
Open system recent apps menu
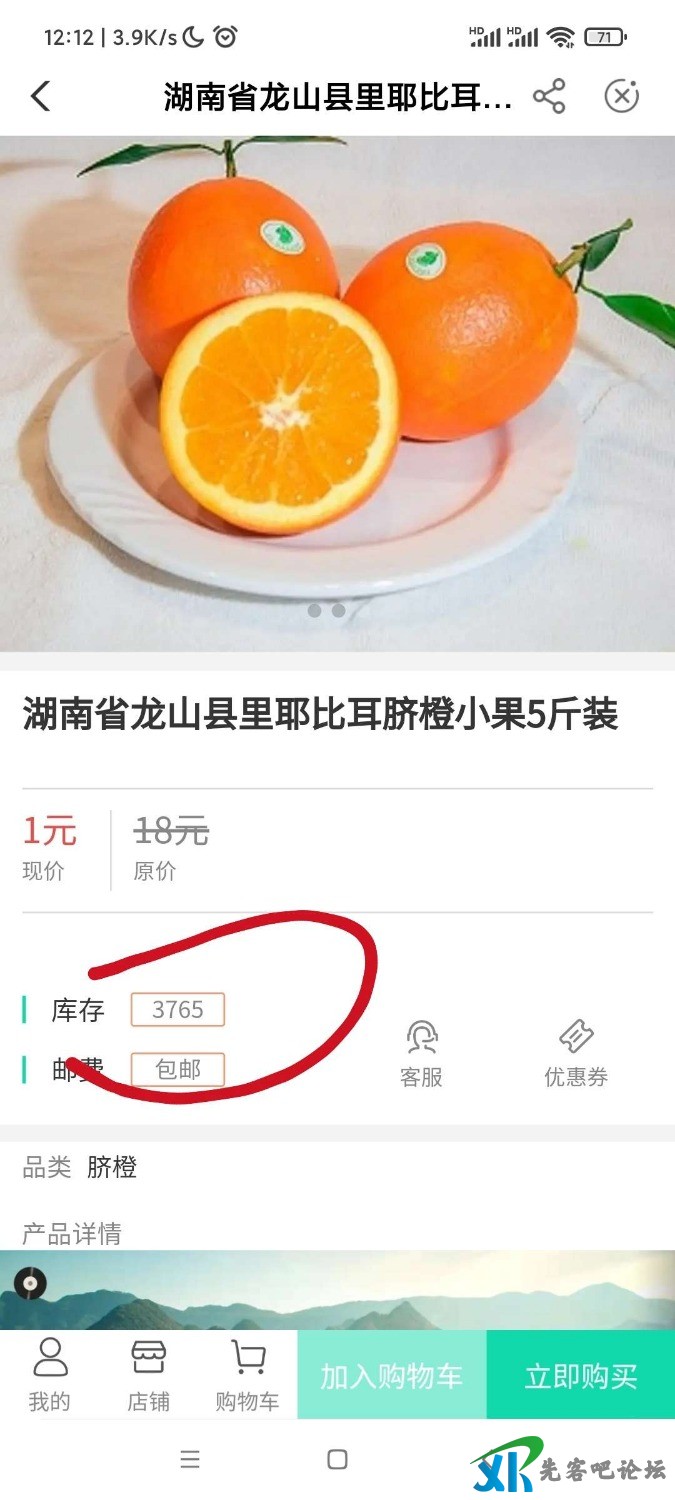click(x=190, y=1460)
